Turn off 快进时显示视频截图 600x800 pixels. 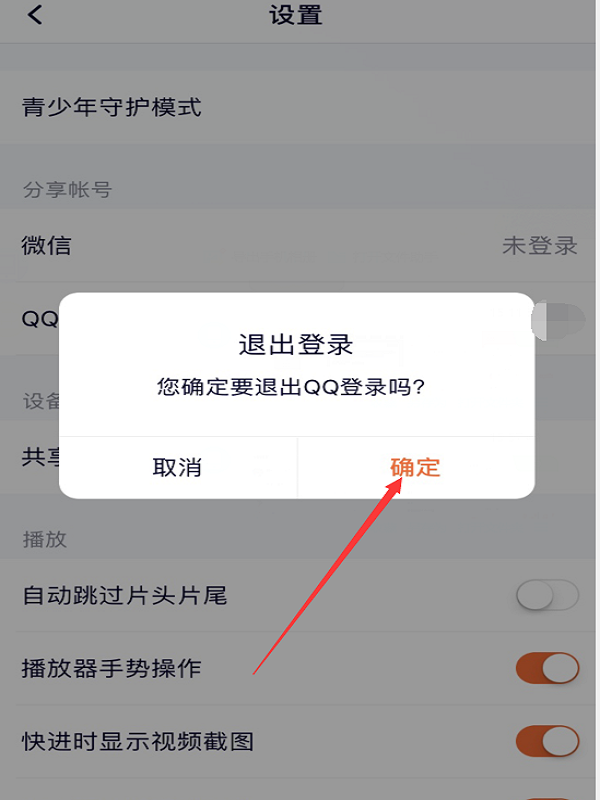[547, 741]
